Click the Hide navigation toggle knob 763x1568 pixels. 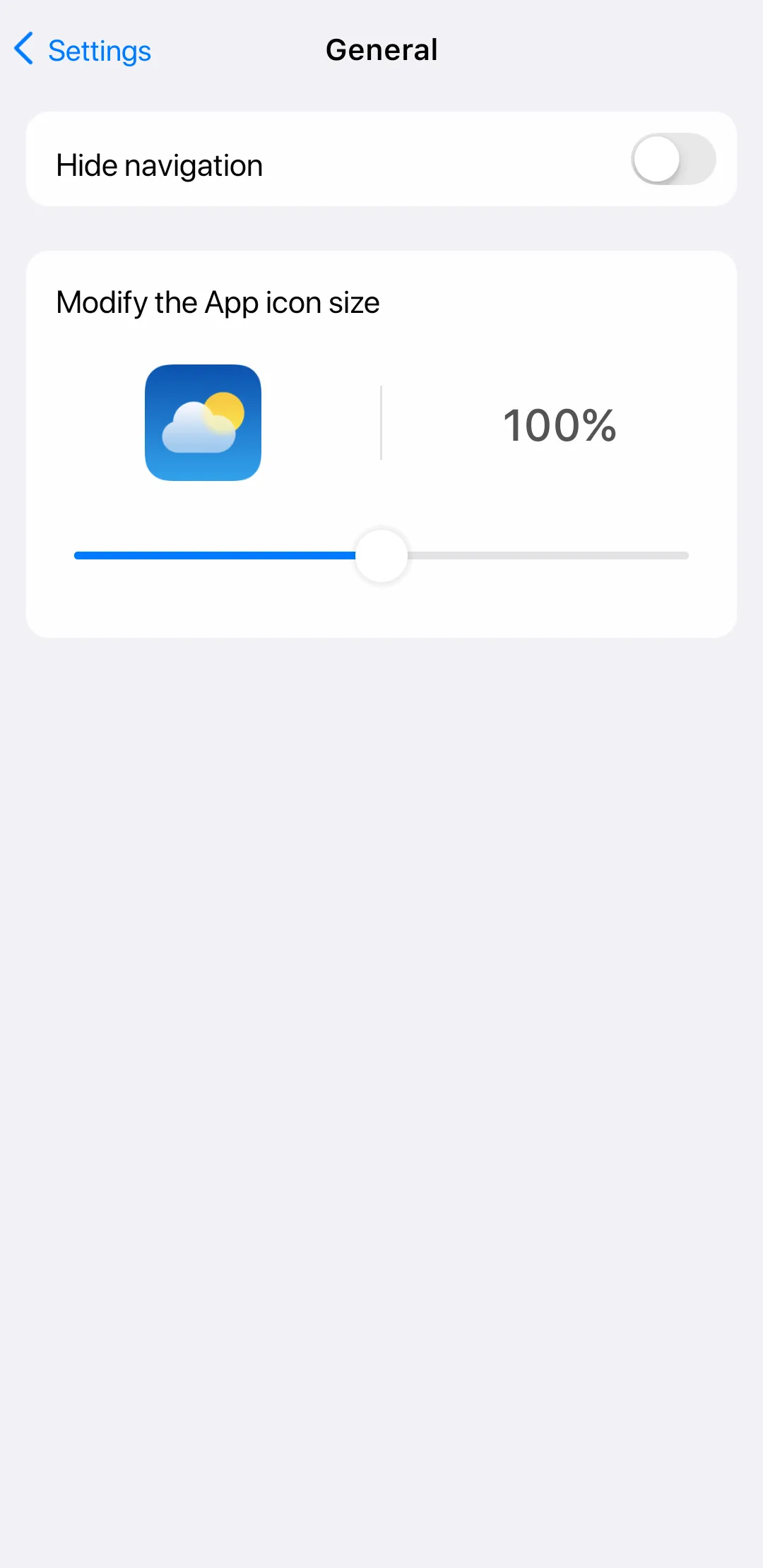(x=656, y=160)
